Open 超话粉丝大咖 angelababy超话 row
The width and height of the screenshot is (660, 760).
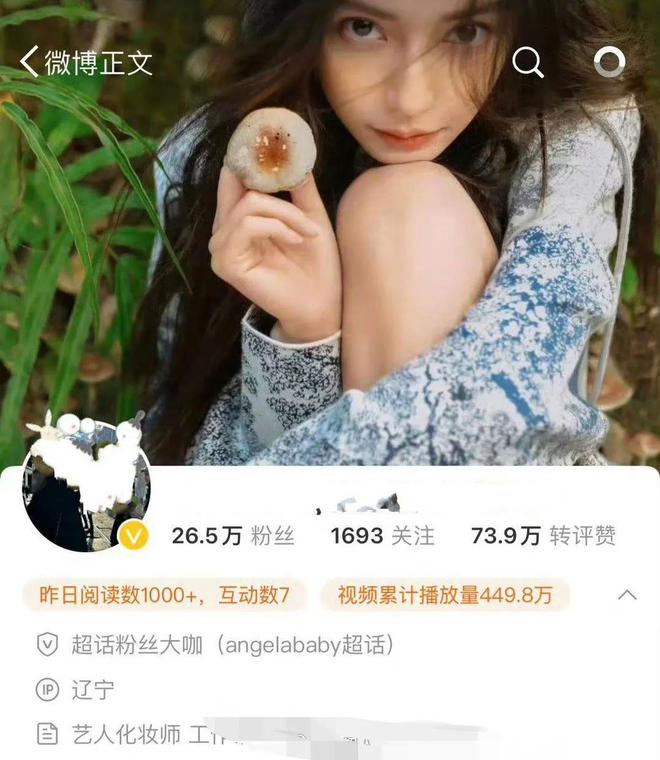pyautogui.click(x=230, y=645)
